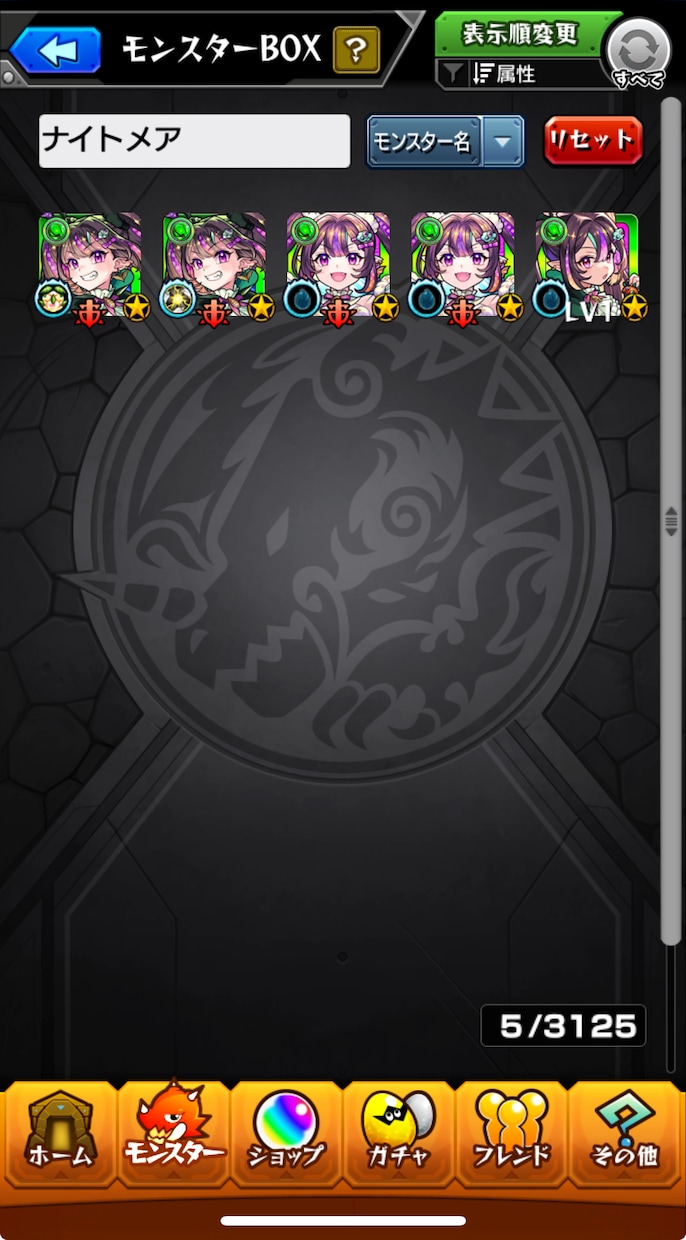Tap 表示順変更 to change display order
The image size is (686, 1240).
520,34
